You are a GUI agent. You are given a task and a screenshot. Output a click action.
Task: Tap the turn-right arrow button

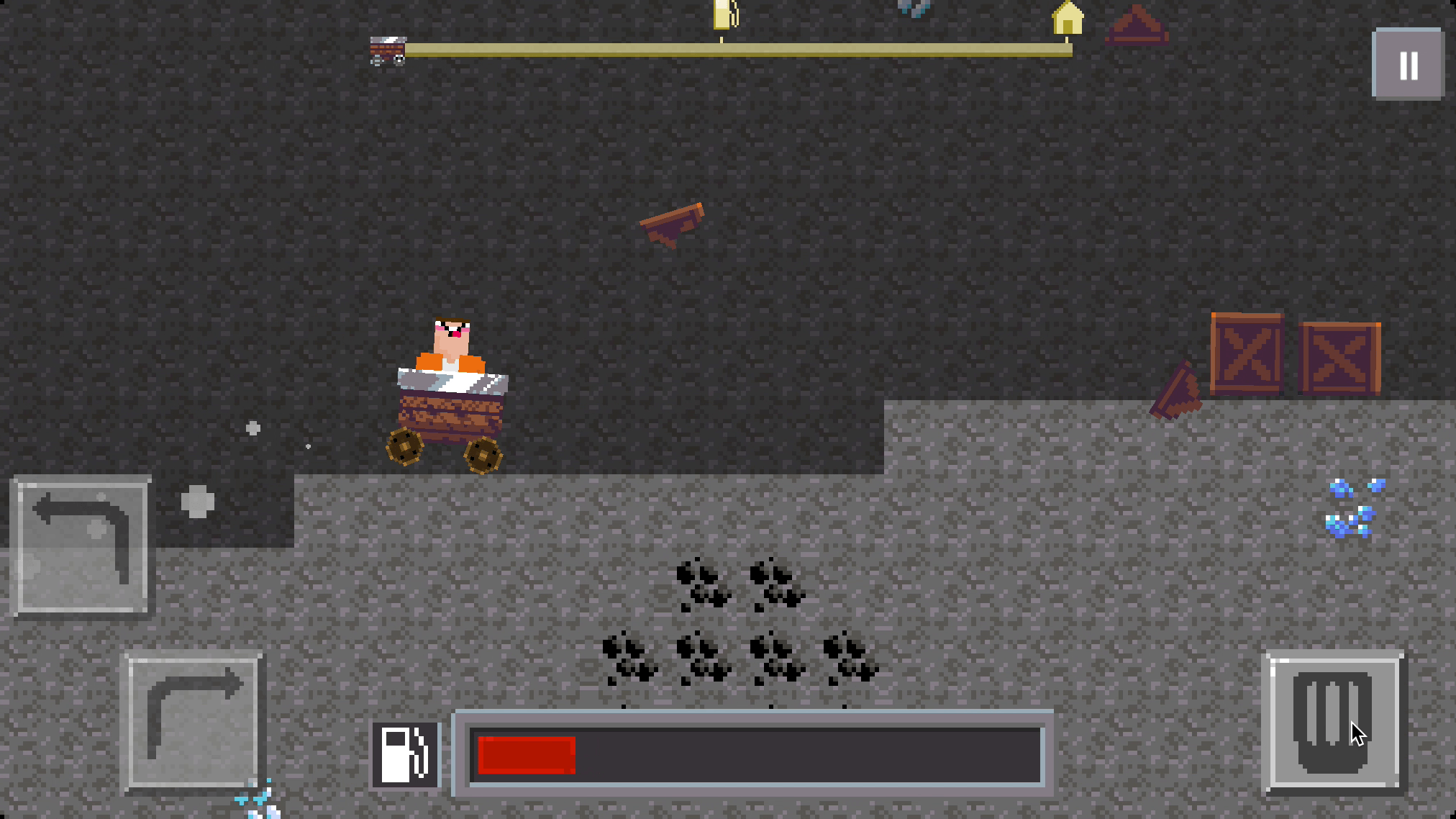[x=193, y=722]
